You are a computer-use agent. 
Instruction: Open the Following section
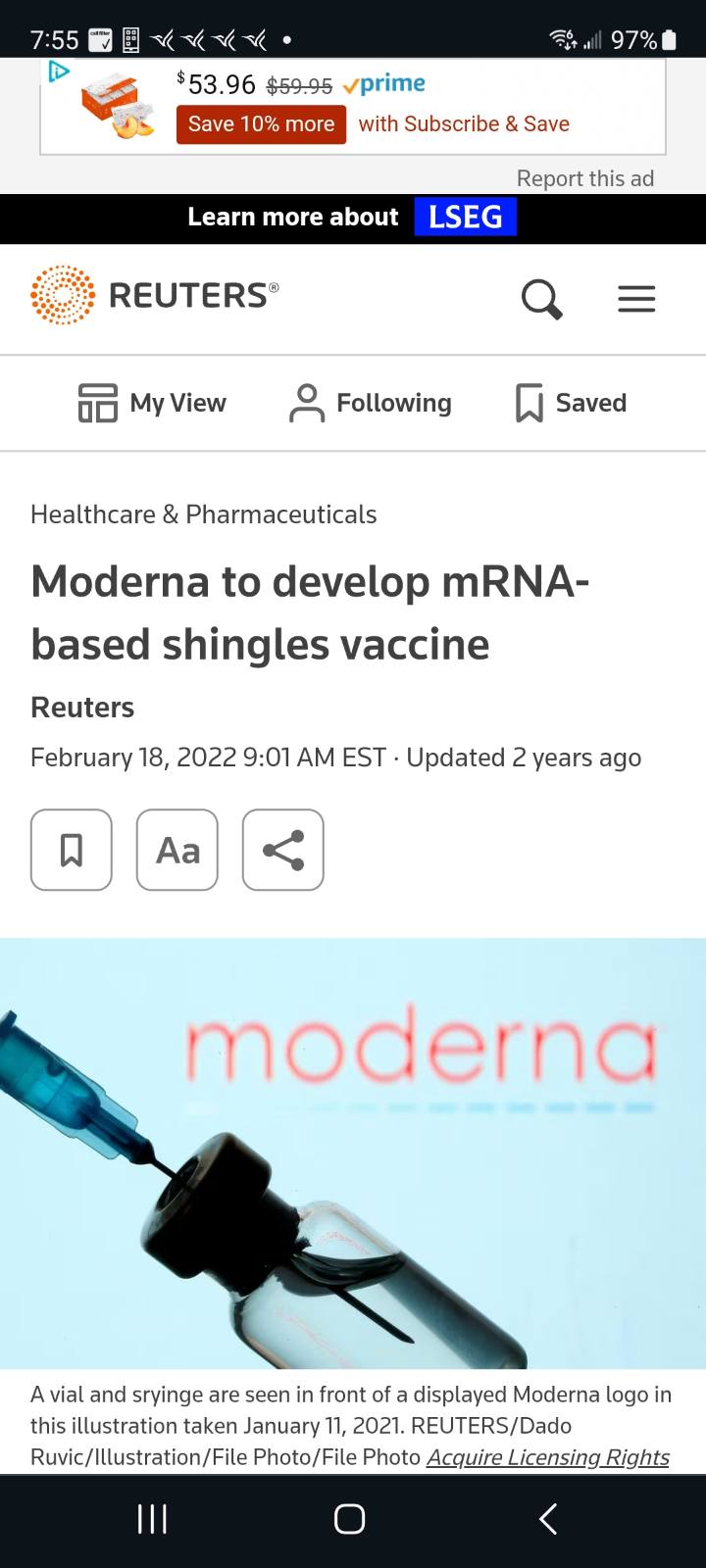point(370,403)
